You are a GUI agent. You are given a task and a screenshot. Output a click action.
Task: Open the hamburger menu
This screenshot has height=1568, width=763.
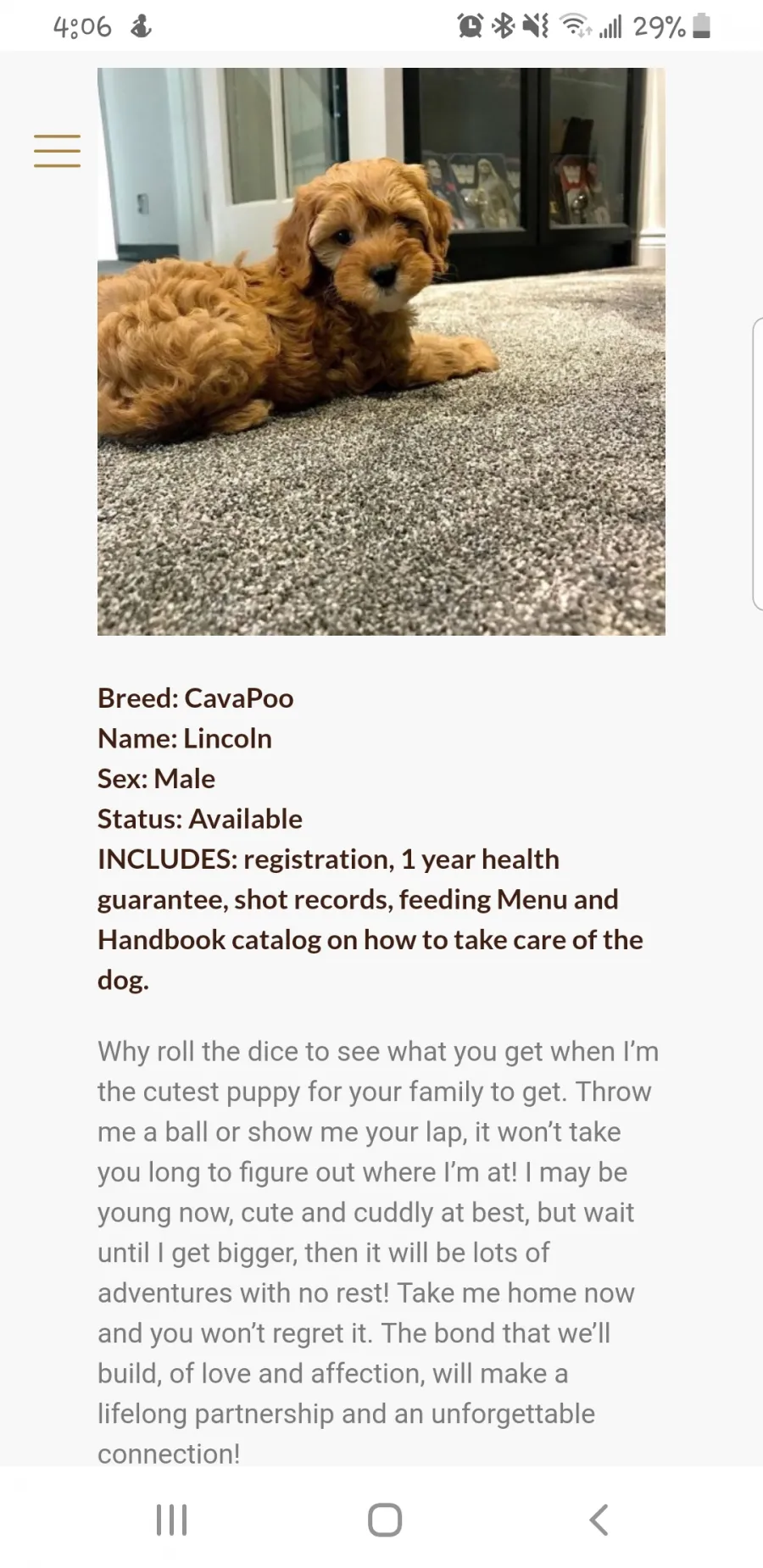[57, 151]
